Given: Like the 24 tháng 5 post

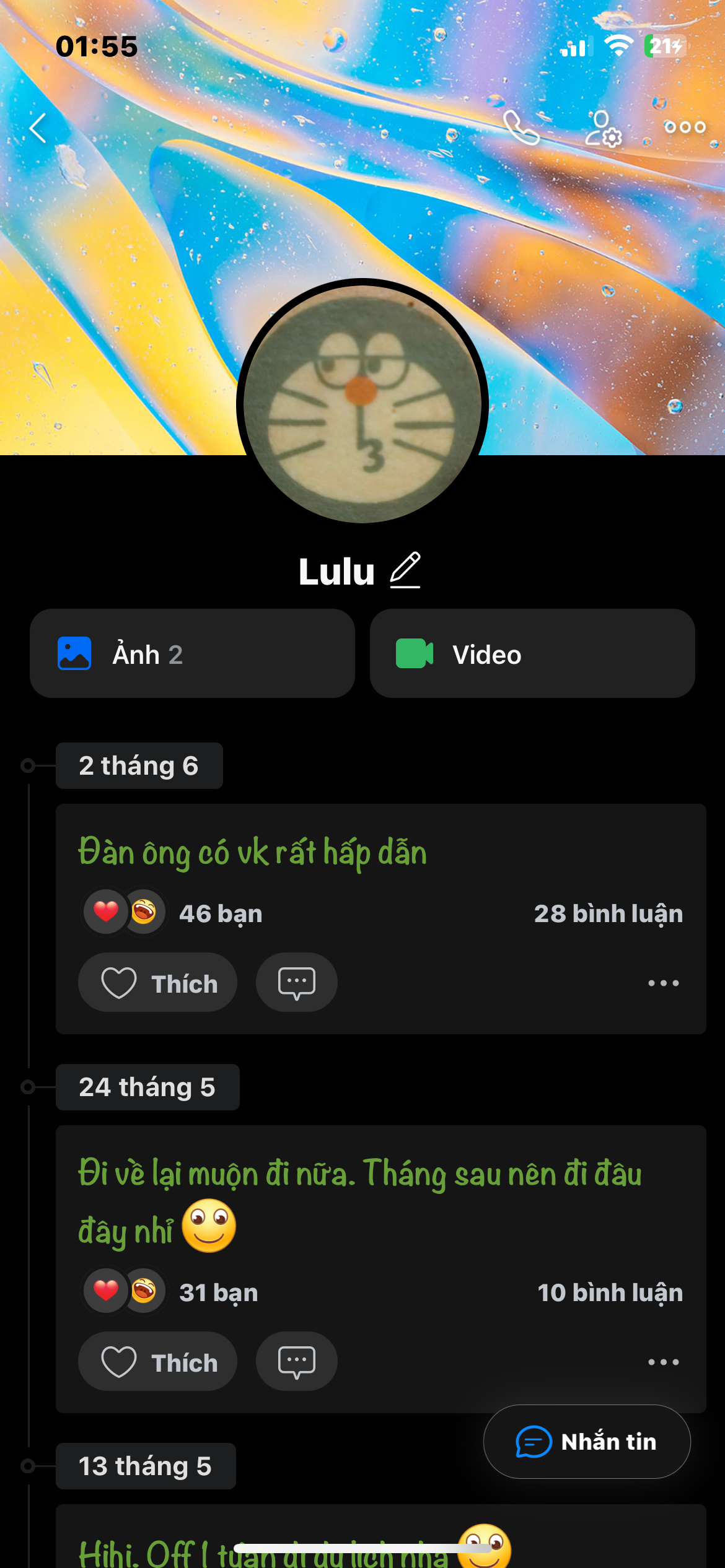Looking at the screenshot, I should 158,1362.
